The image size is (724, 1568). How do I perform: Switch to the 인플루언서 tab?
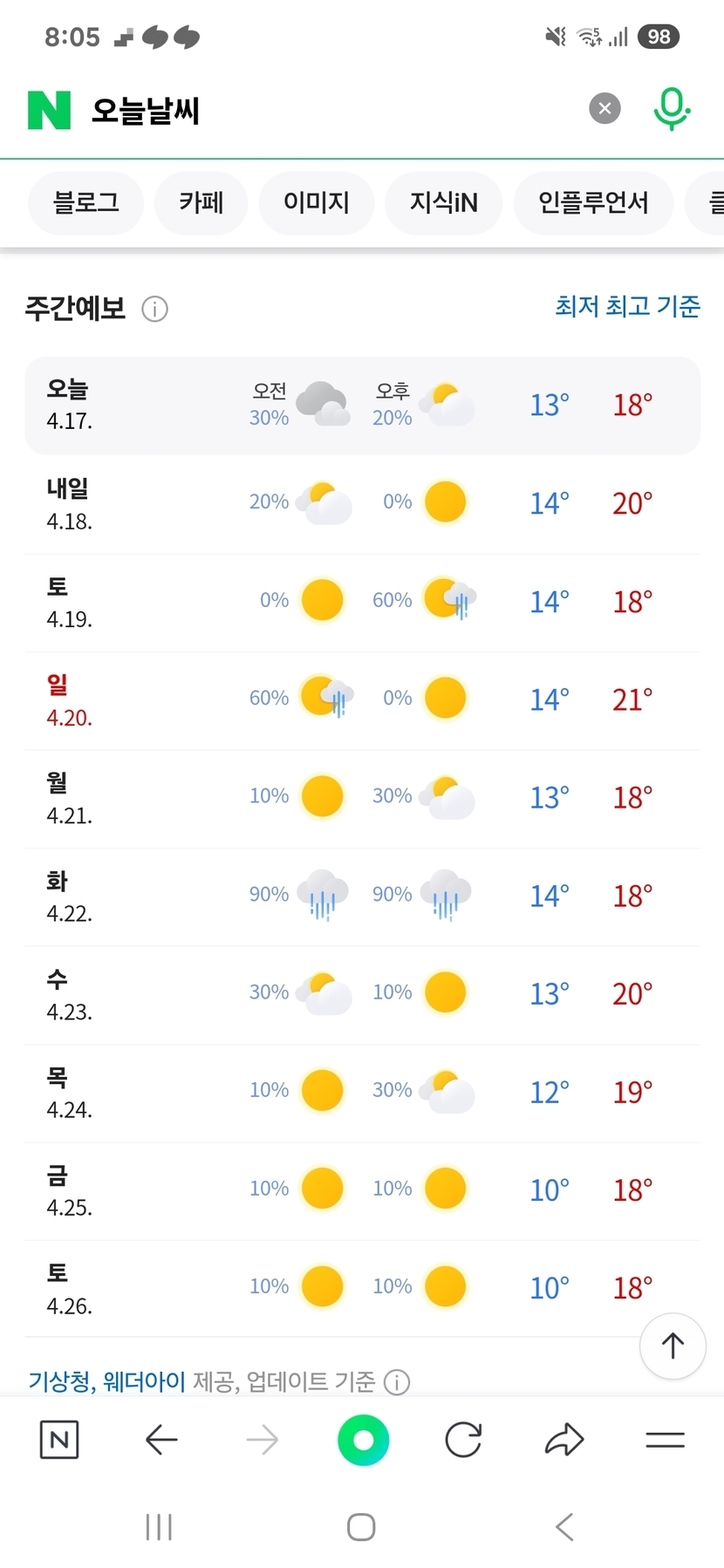pyautogui.click(x=593, y=203)
